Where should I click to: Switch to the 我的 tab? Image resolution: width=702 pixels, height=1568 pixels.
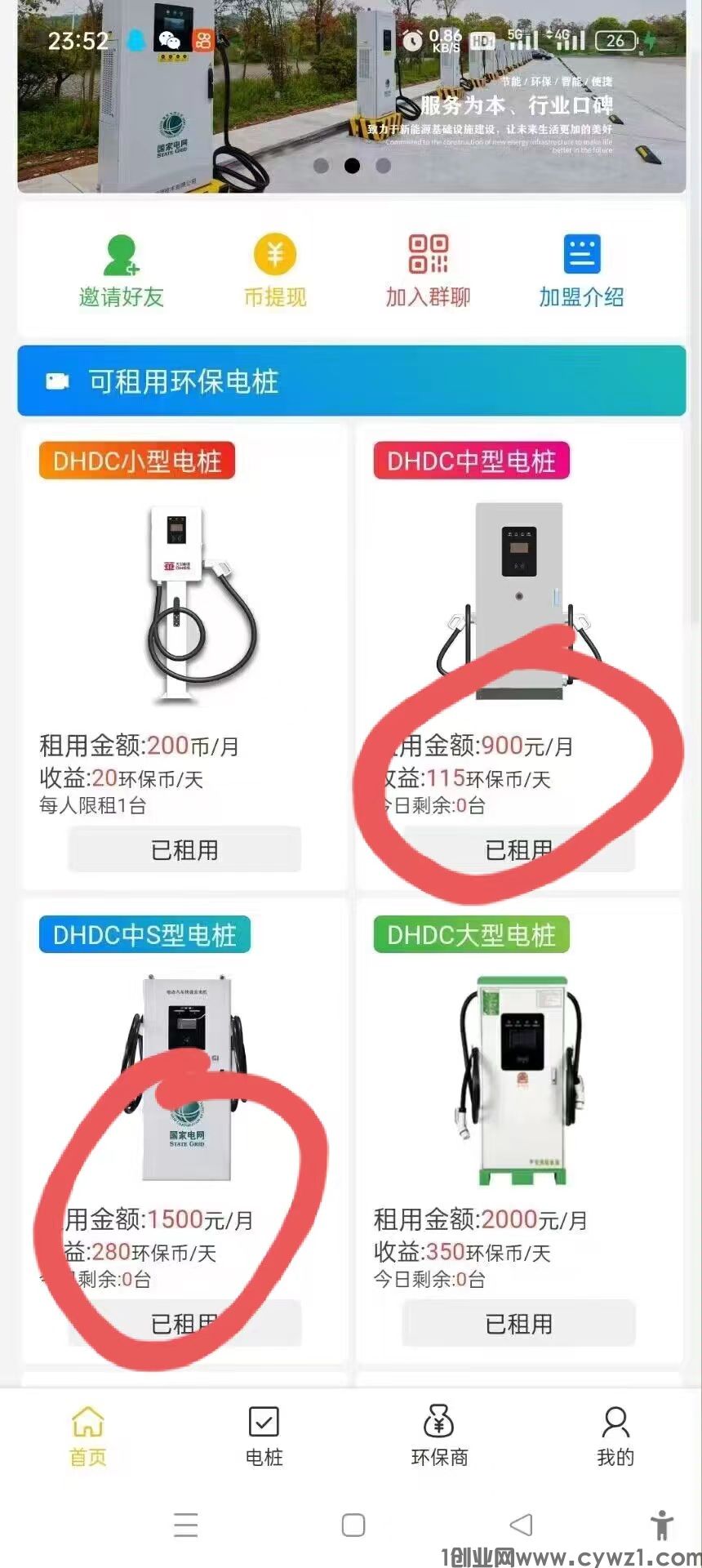pyautogui.click(x=615, y=1437)
